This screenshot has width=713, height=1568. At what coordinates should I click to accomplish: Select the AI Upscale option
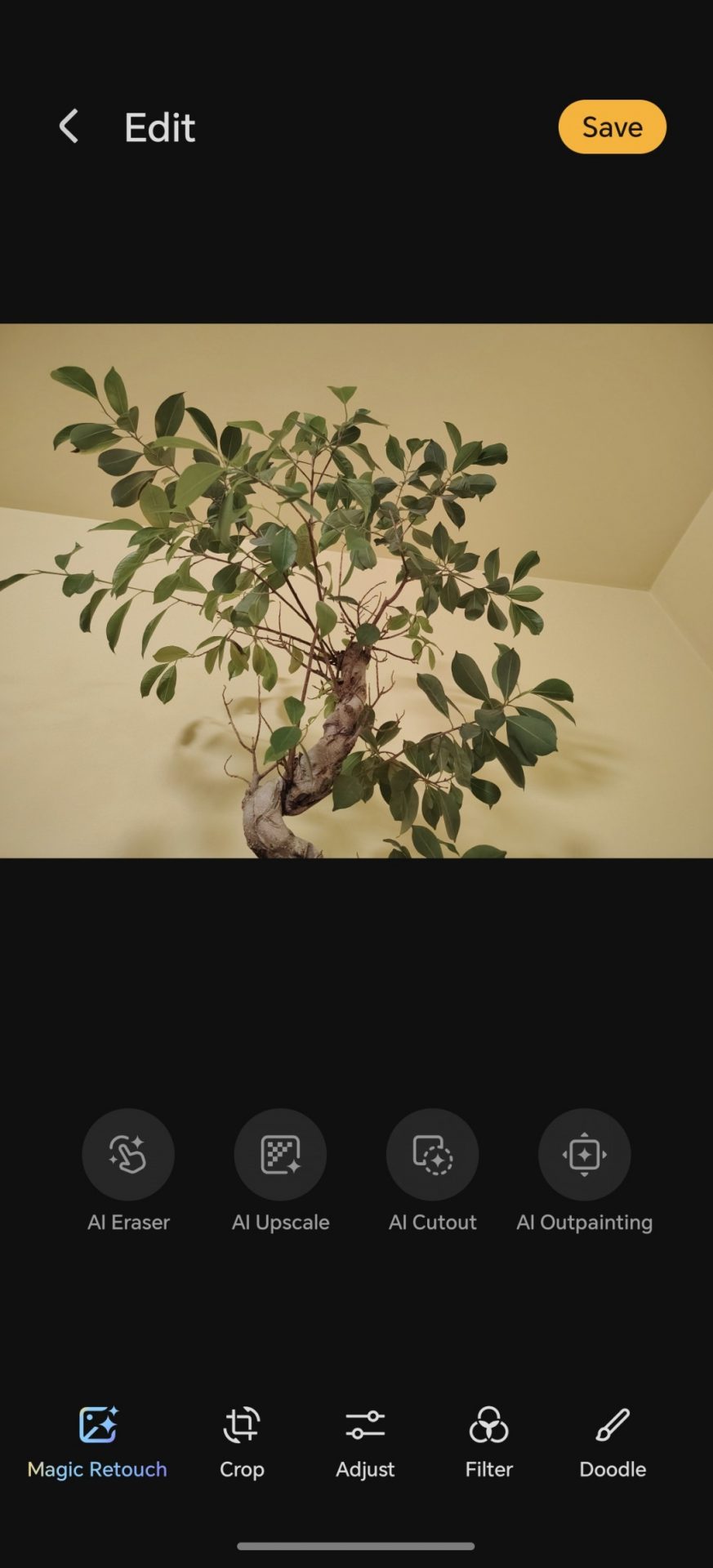280,1154
